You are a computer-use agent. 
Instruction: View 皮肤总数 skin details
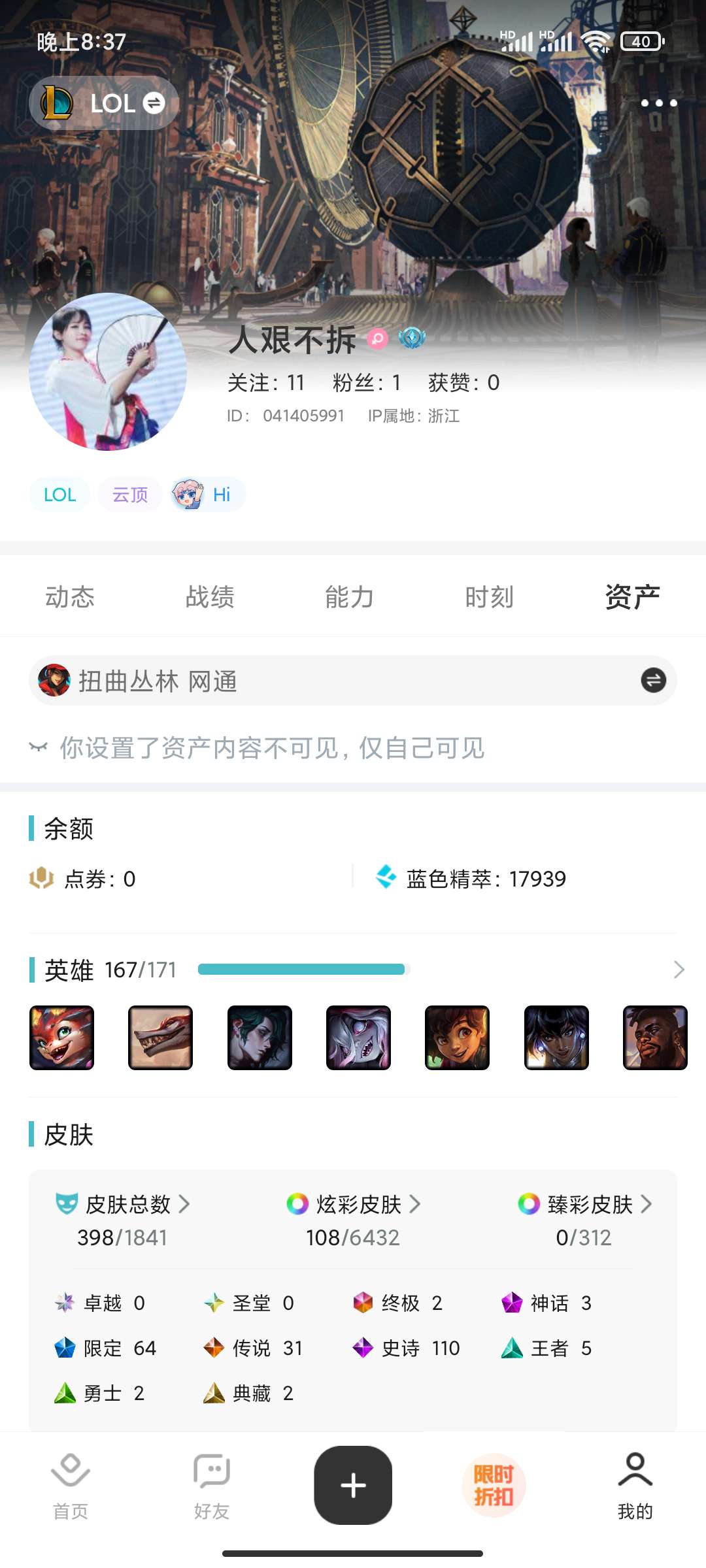point(124,1204)
